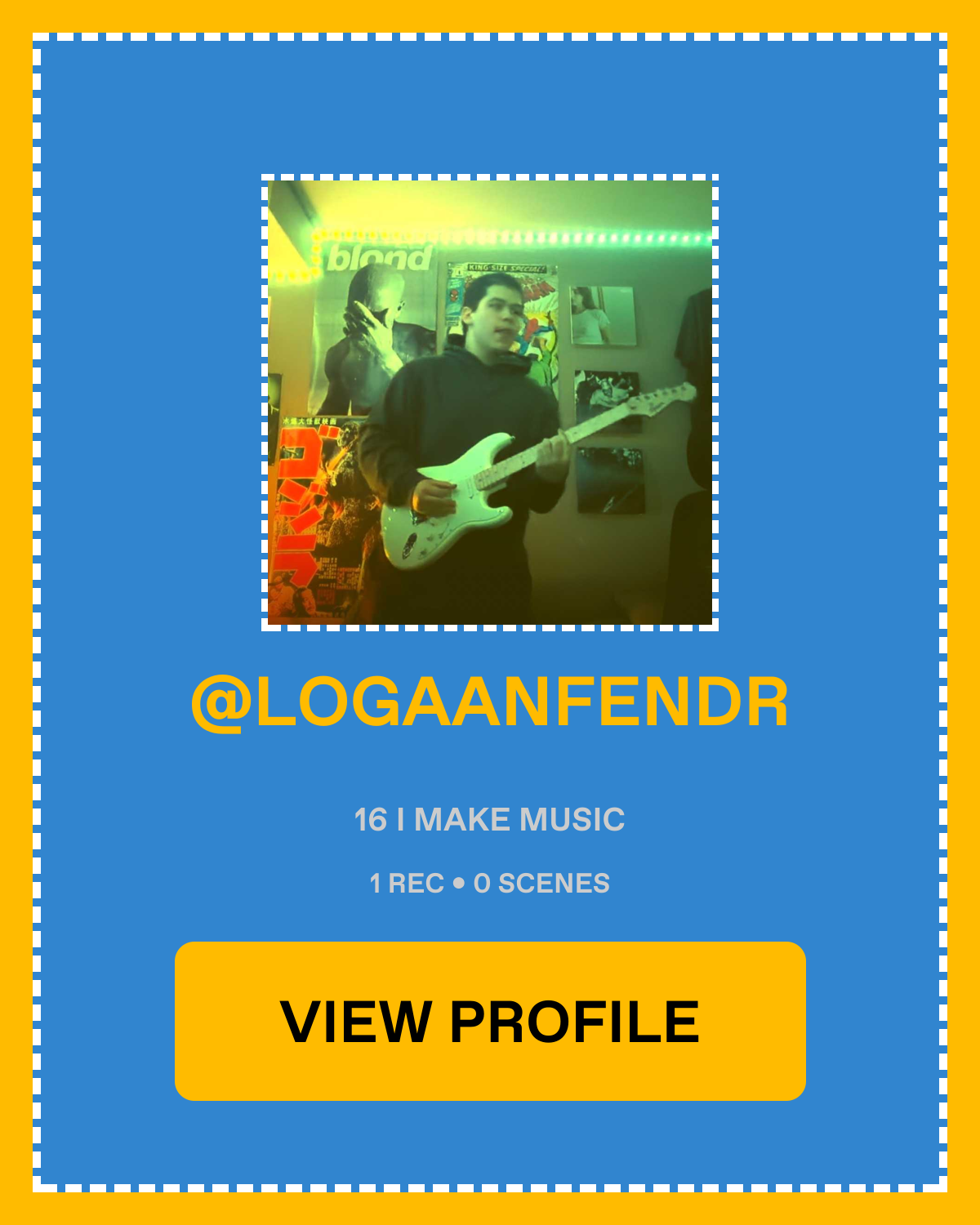
Task: Open @logaanfendr's profile photo
Action: pyautogui.click(x=490, y=403)
